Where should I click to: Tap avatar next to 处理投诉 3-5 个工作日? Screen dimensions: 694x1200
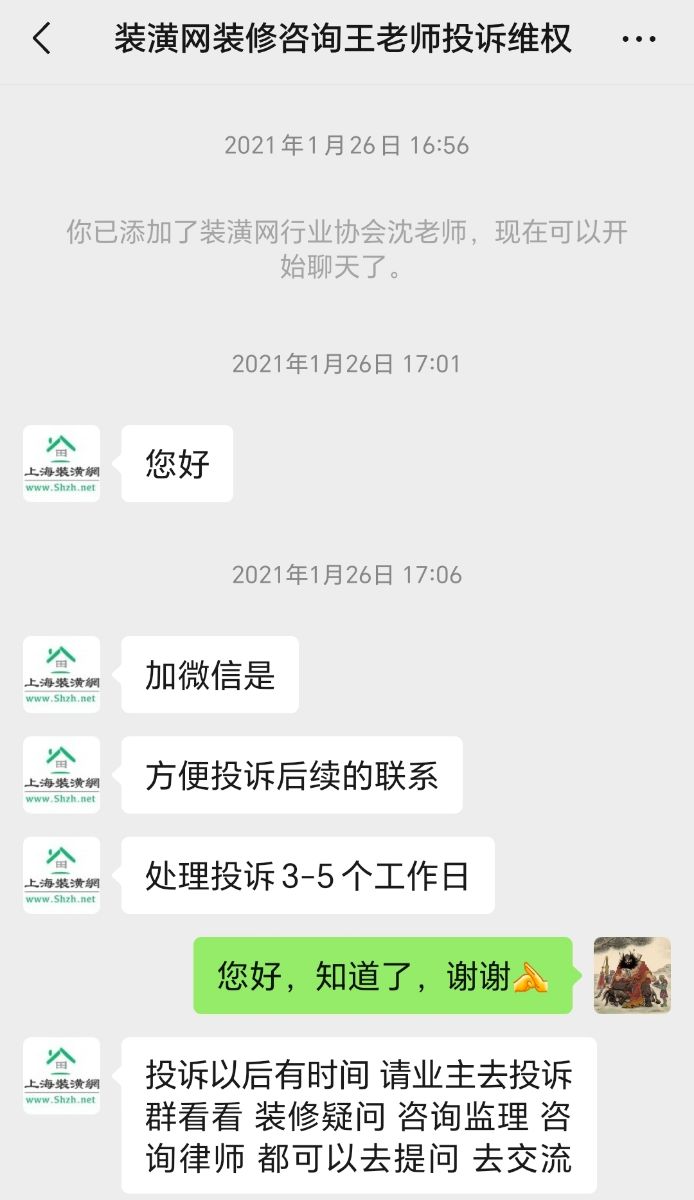[62, 875]
